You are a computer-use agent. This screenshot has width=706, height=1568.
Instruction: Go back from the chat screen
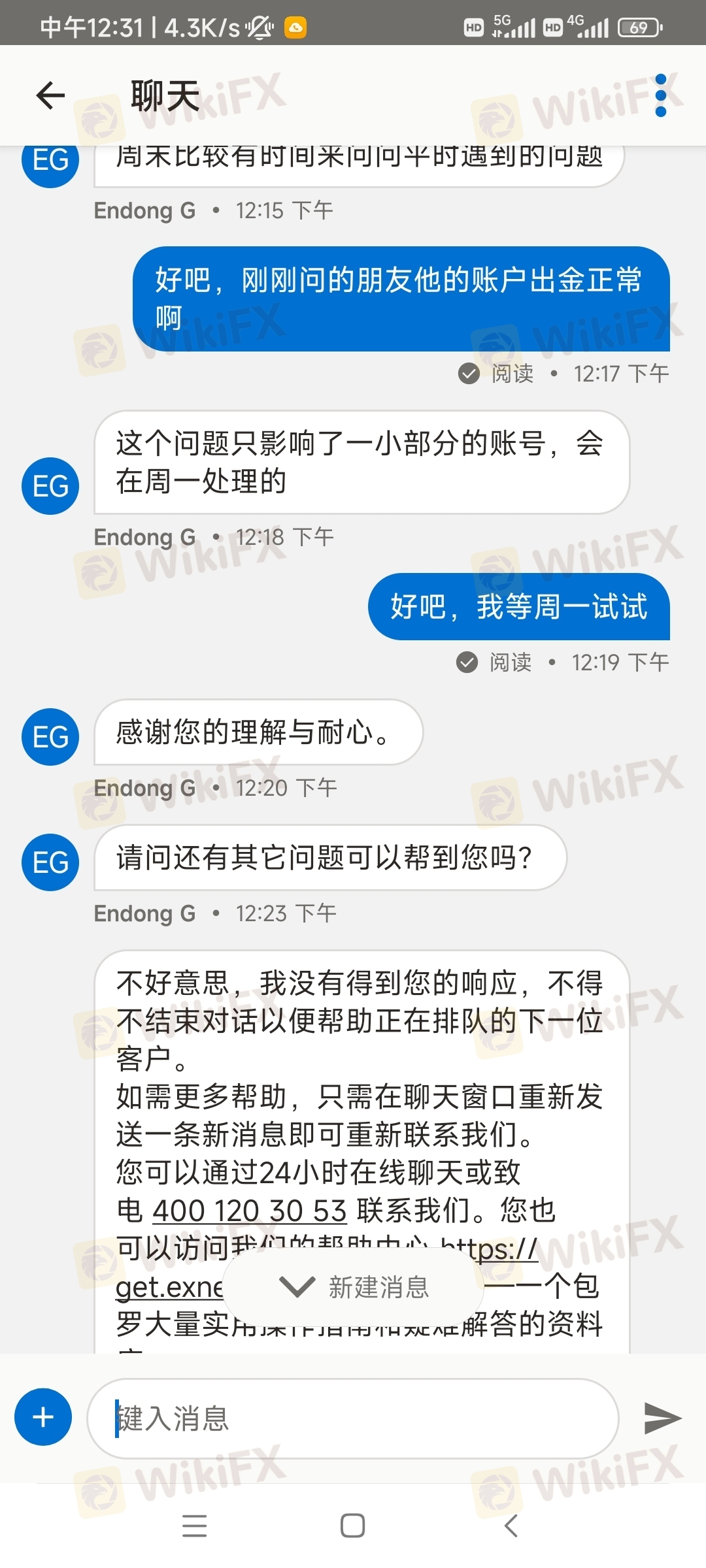(x=50, y=95)
